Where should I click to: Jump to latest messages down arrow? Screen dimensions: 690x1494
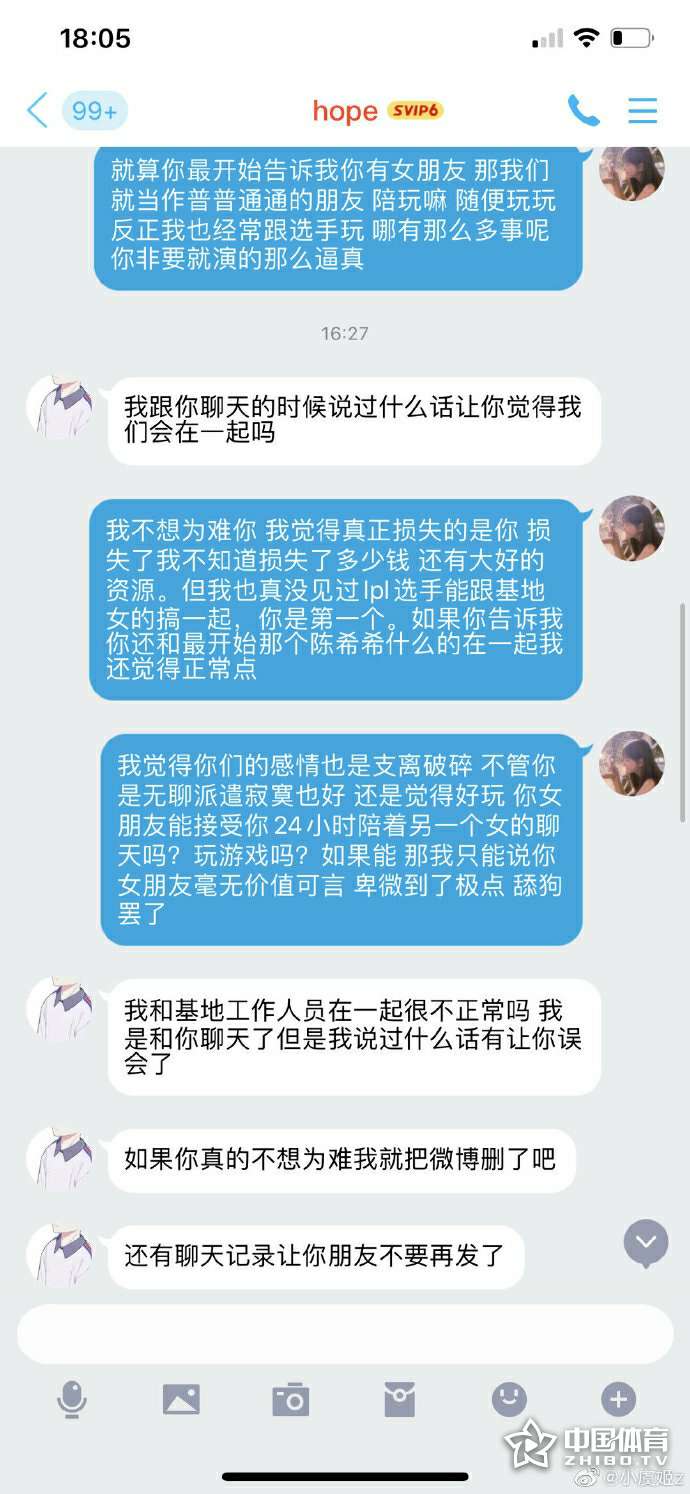pos(646,1243)
